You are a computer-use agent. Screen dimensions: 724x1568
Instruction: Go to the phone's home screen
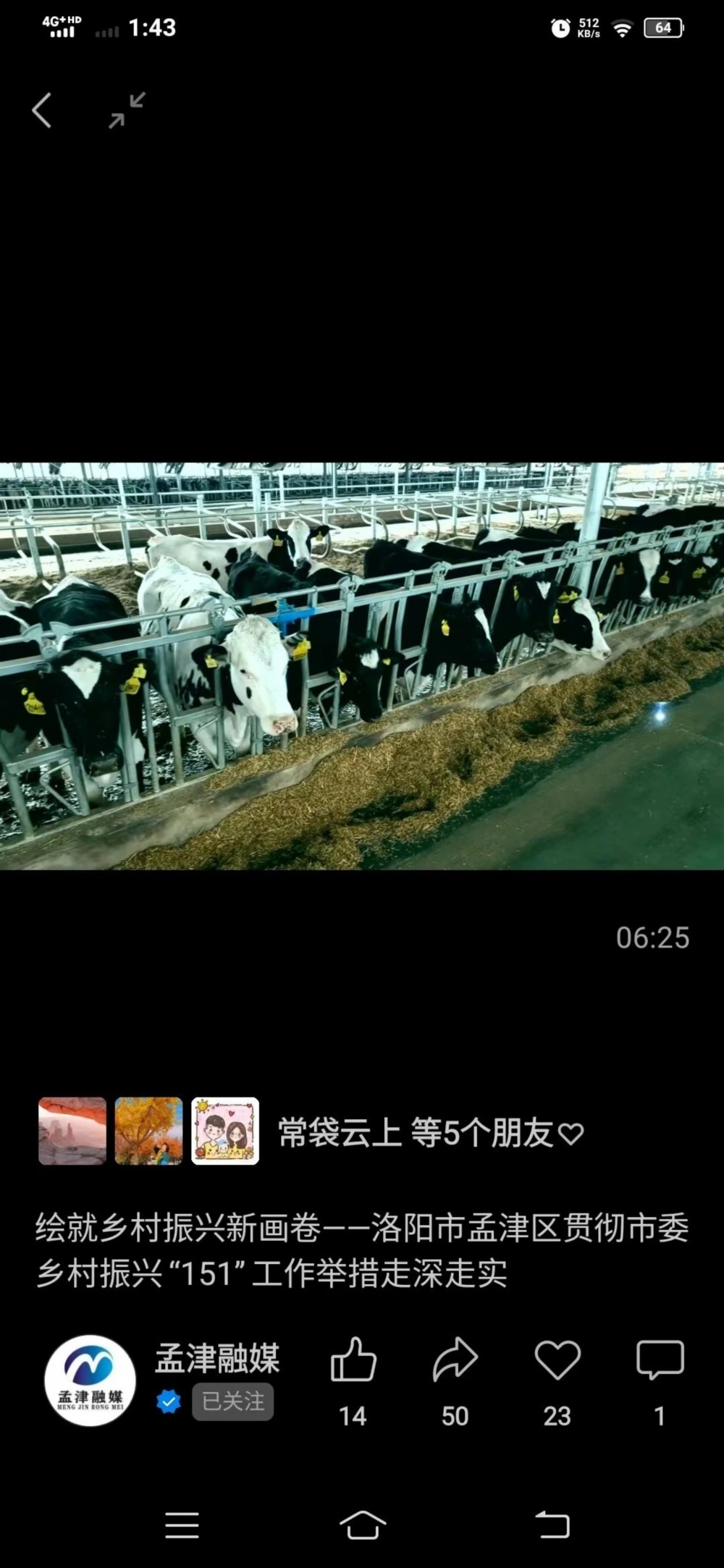coord(362,1525)
